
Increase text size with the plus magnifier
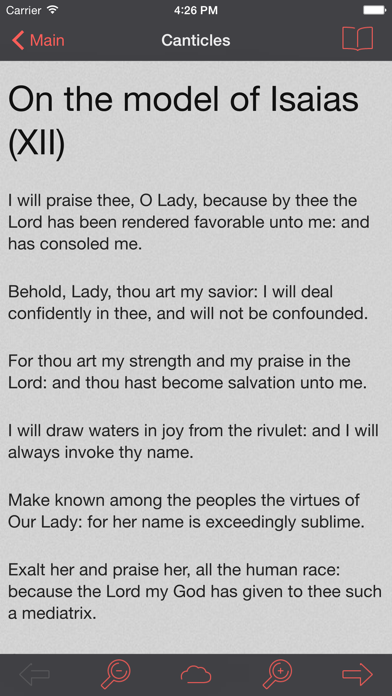coord(277,674)
